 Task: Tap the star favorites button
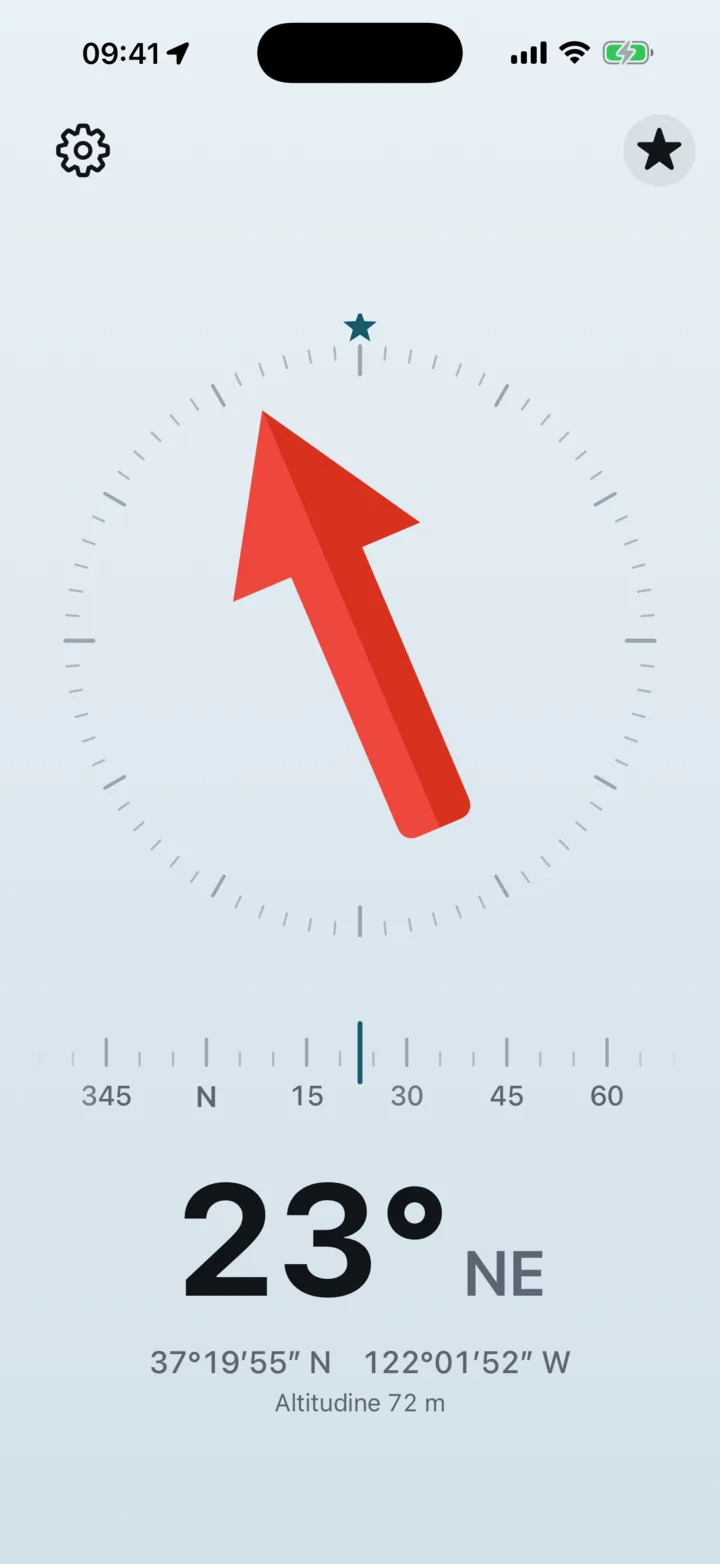[659, 151]
